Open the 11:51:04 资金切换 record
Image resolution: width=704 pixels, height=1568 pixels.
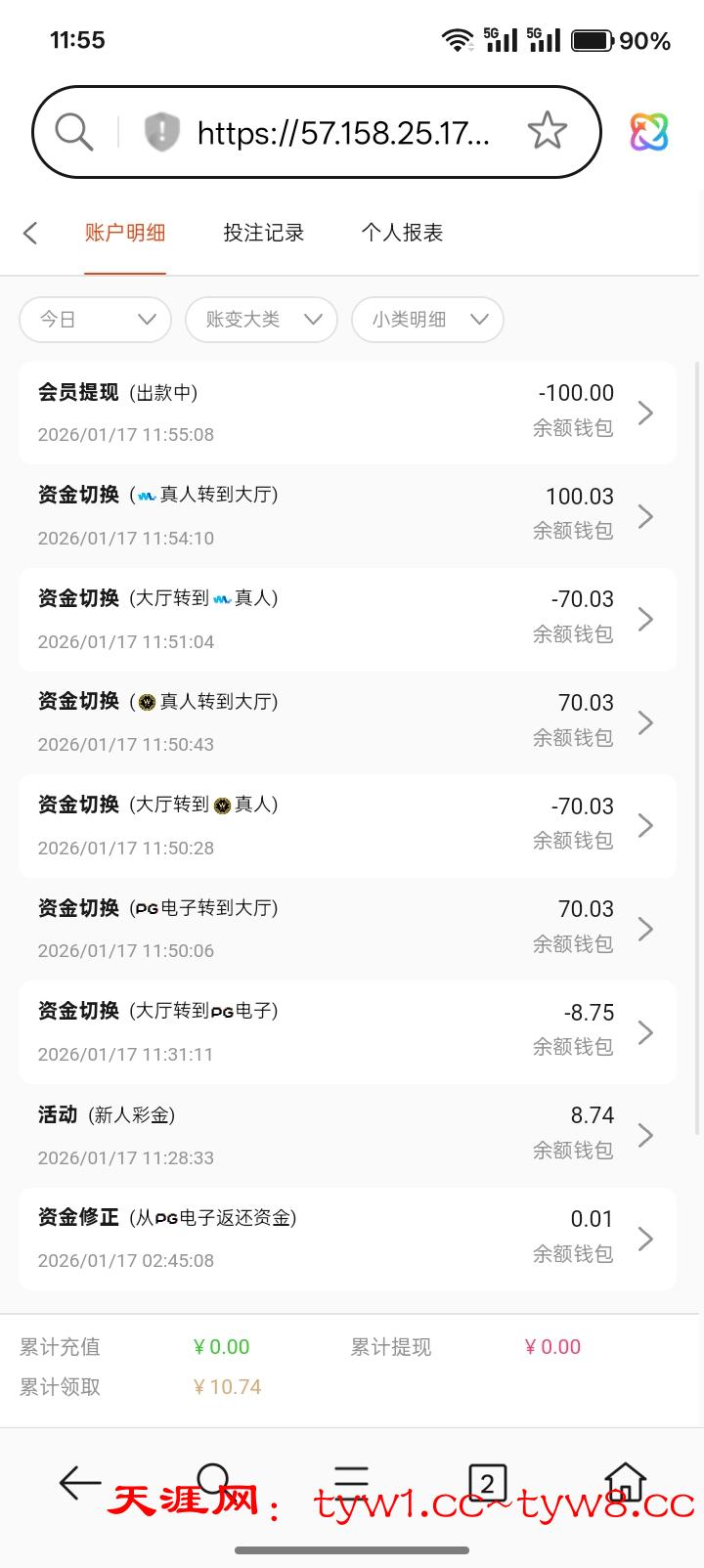click(x=347, y=619)
